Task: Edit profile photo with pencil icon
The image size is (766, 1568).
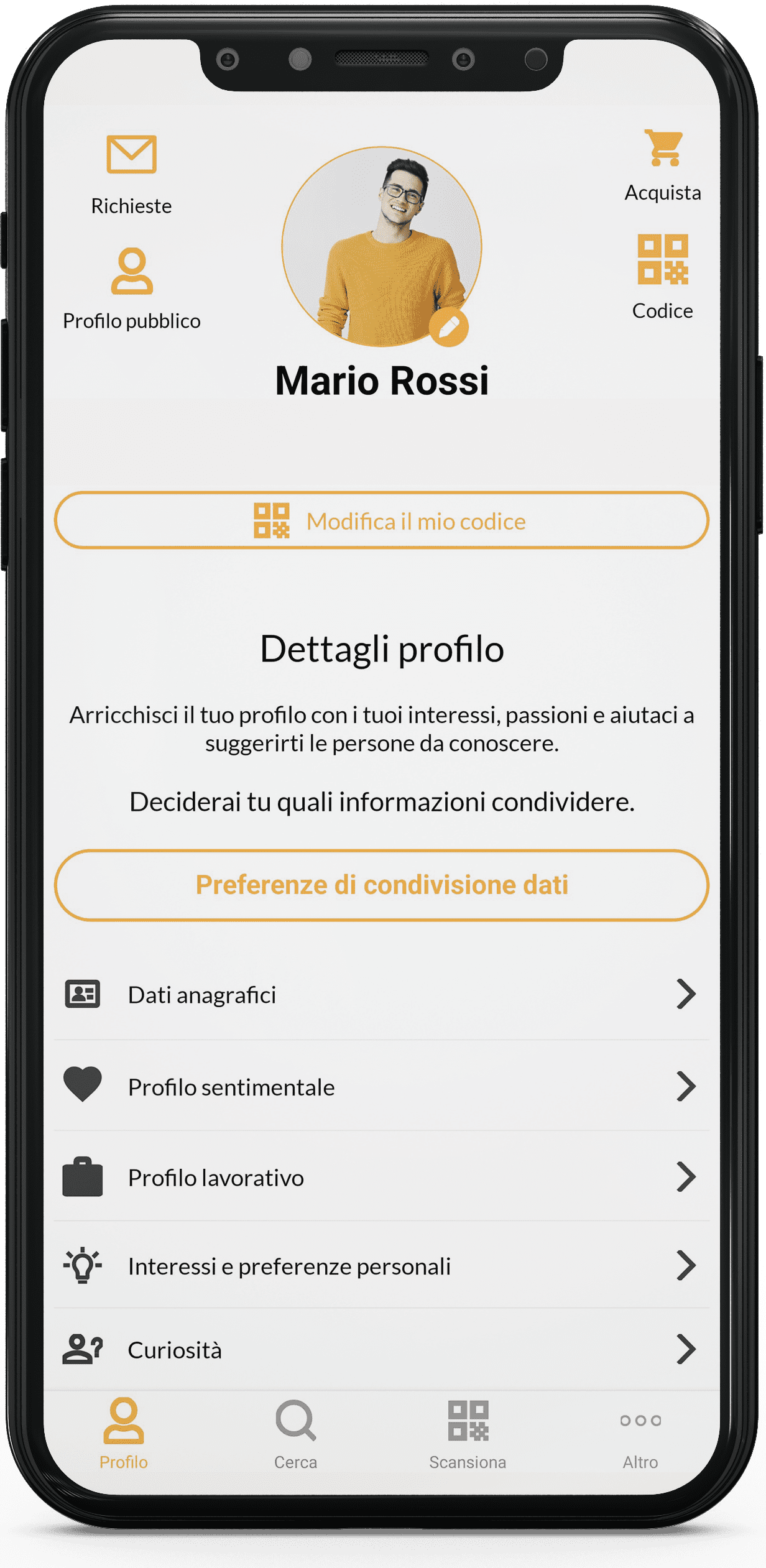Action: [x=449, y=326]
